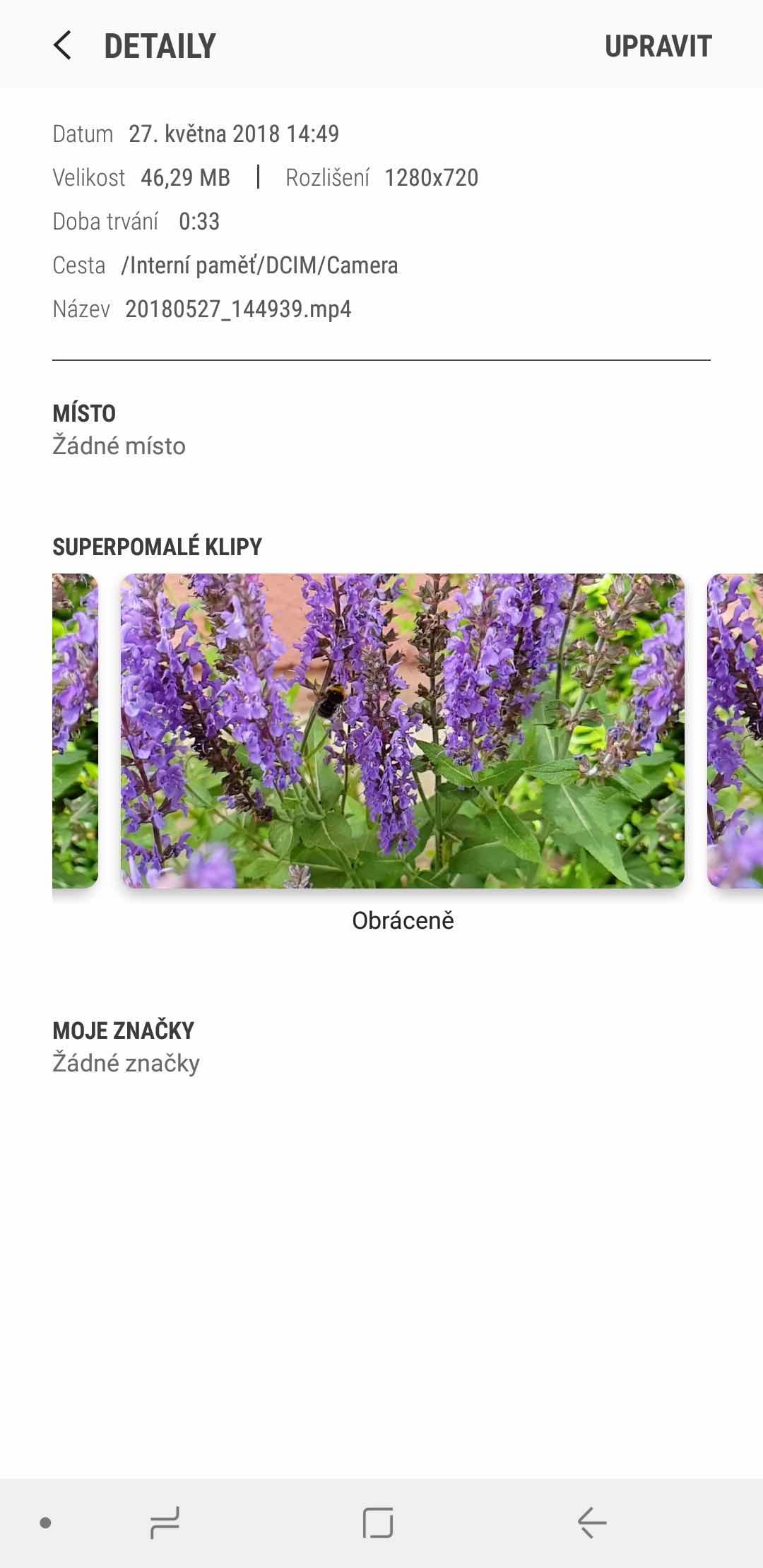Screen dimensions: 763x1568
Task: Select the partially visible clip on the left
Action: tap(75, 730)
